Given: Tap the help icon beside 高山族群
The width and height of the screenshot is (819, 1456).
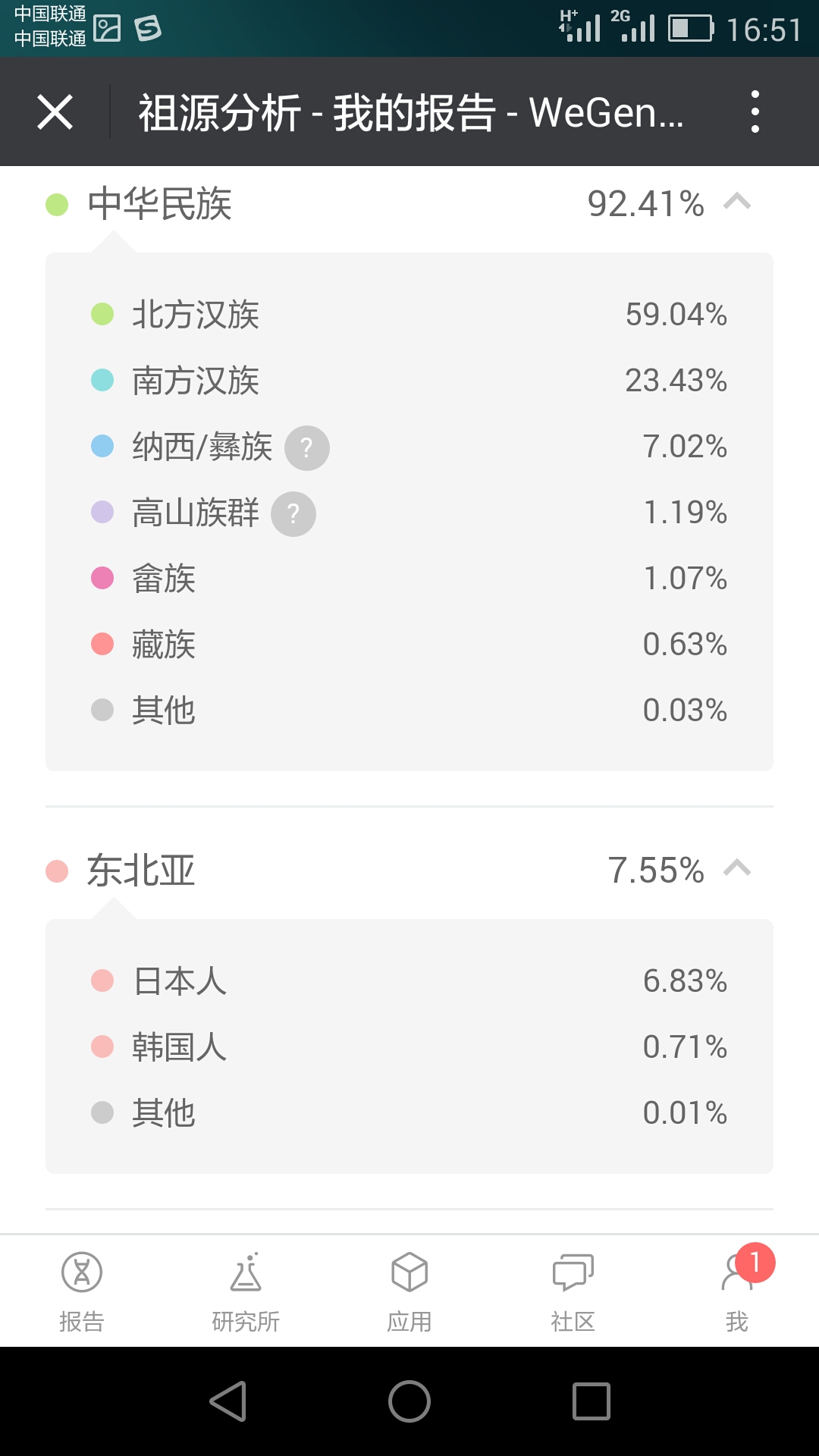Looking at the screenshot, I should (x=293, y=514).
